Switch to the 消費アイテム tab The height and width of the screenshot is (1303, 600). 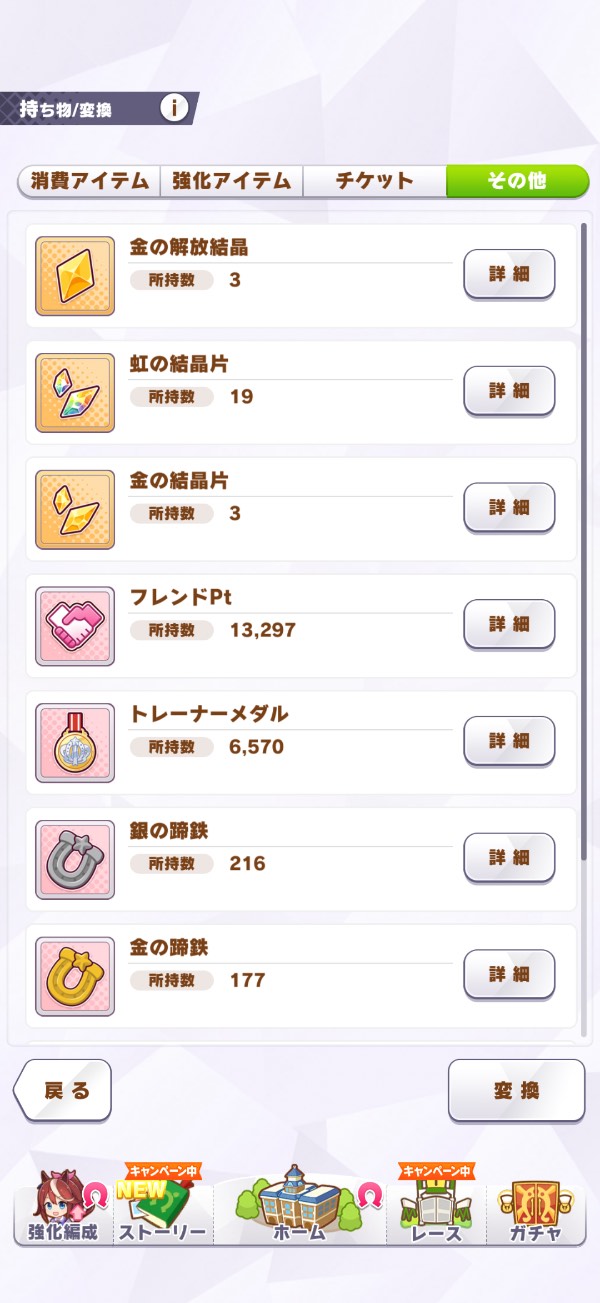(x=89, y=181)
